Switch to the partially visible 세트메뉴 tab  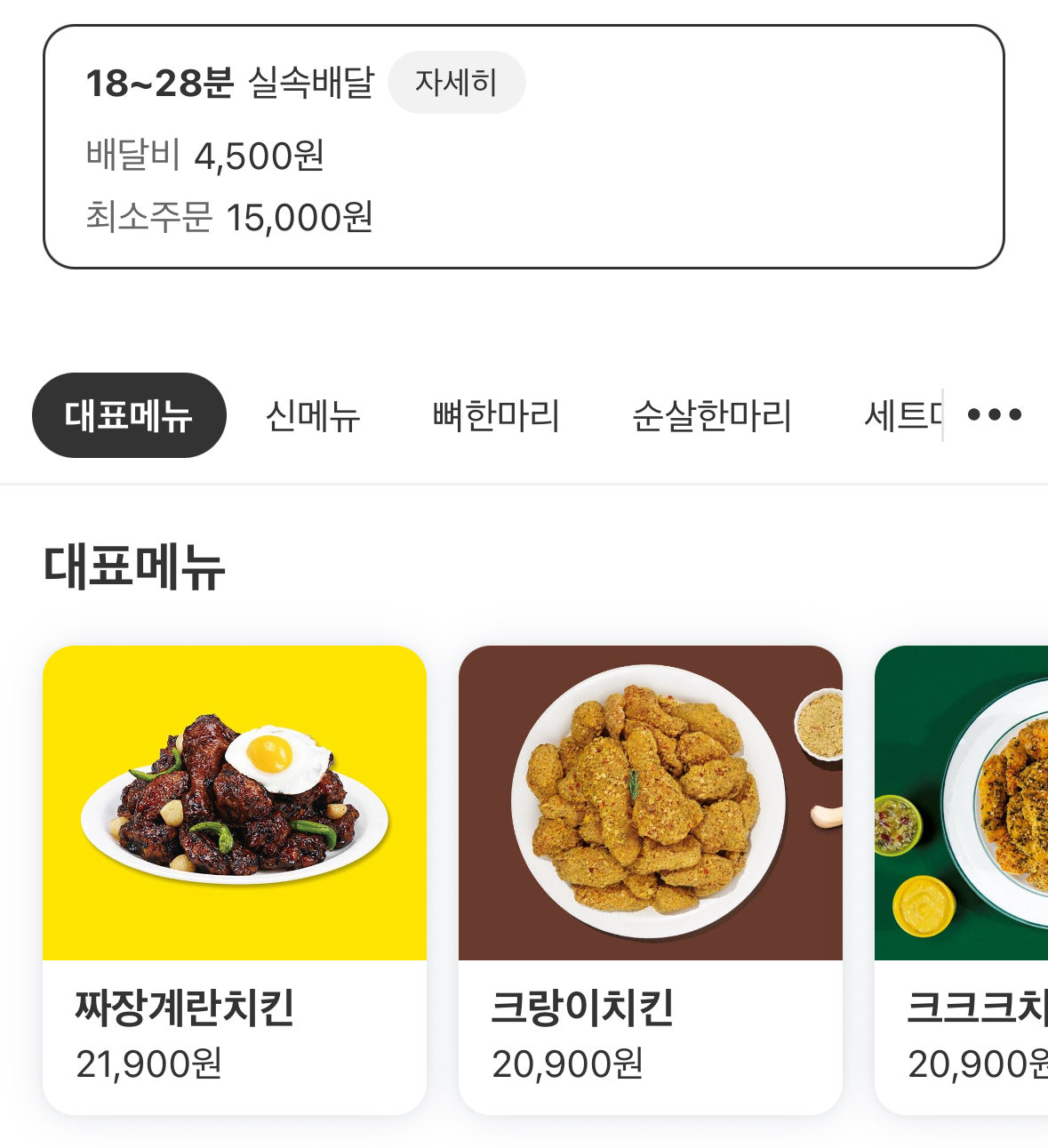click(x=901, y=415)
